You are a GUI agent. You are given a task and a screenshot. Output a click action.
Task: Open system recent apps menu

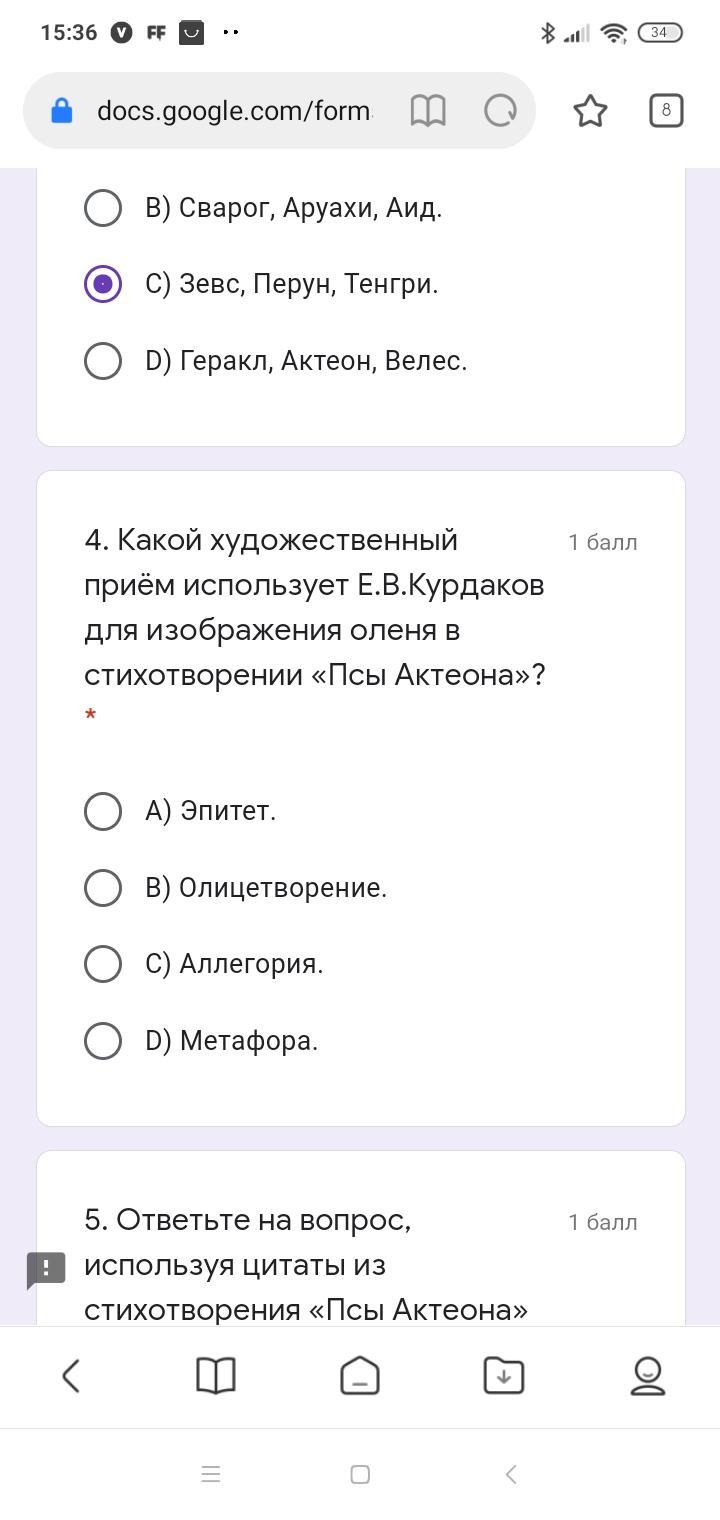[210, 1474]
